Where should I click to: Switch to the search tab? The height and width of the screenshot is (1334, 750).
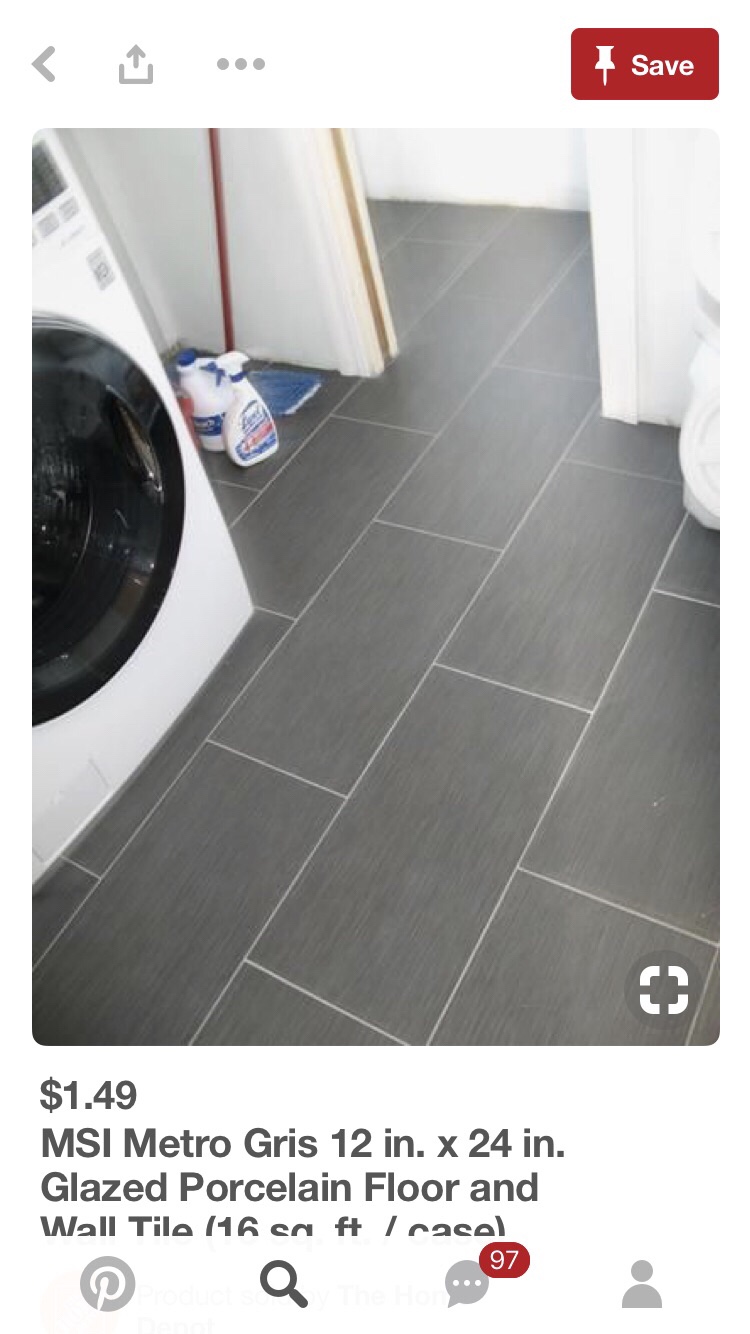[284, 1284]
